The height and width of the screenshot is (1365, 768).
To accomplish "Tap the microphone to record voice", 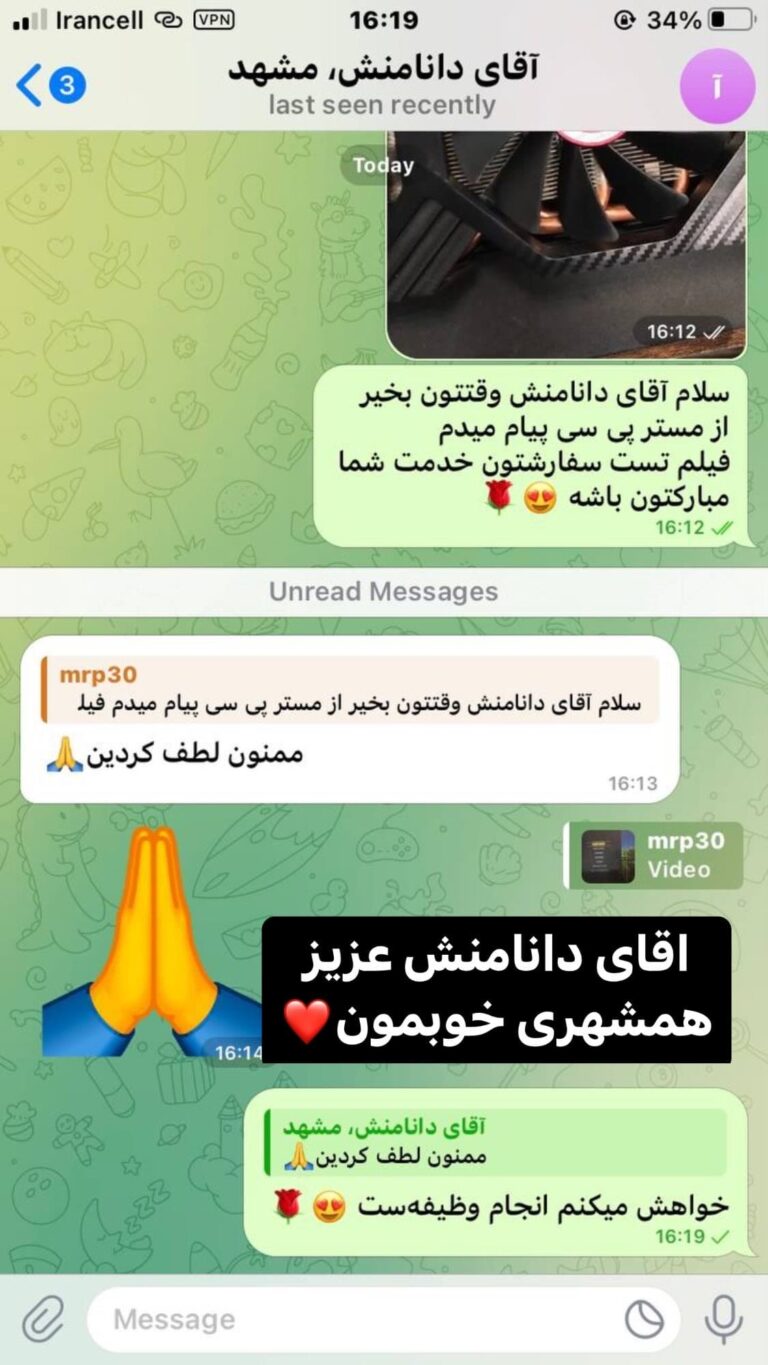I will click(723, 1319).
